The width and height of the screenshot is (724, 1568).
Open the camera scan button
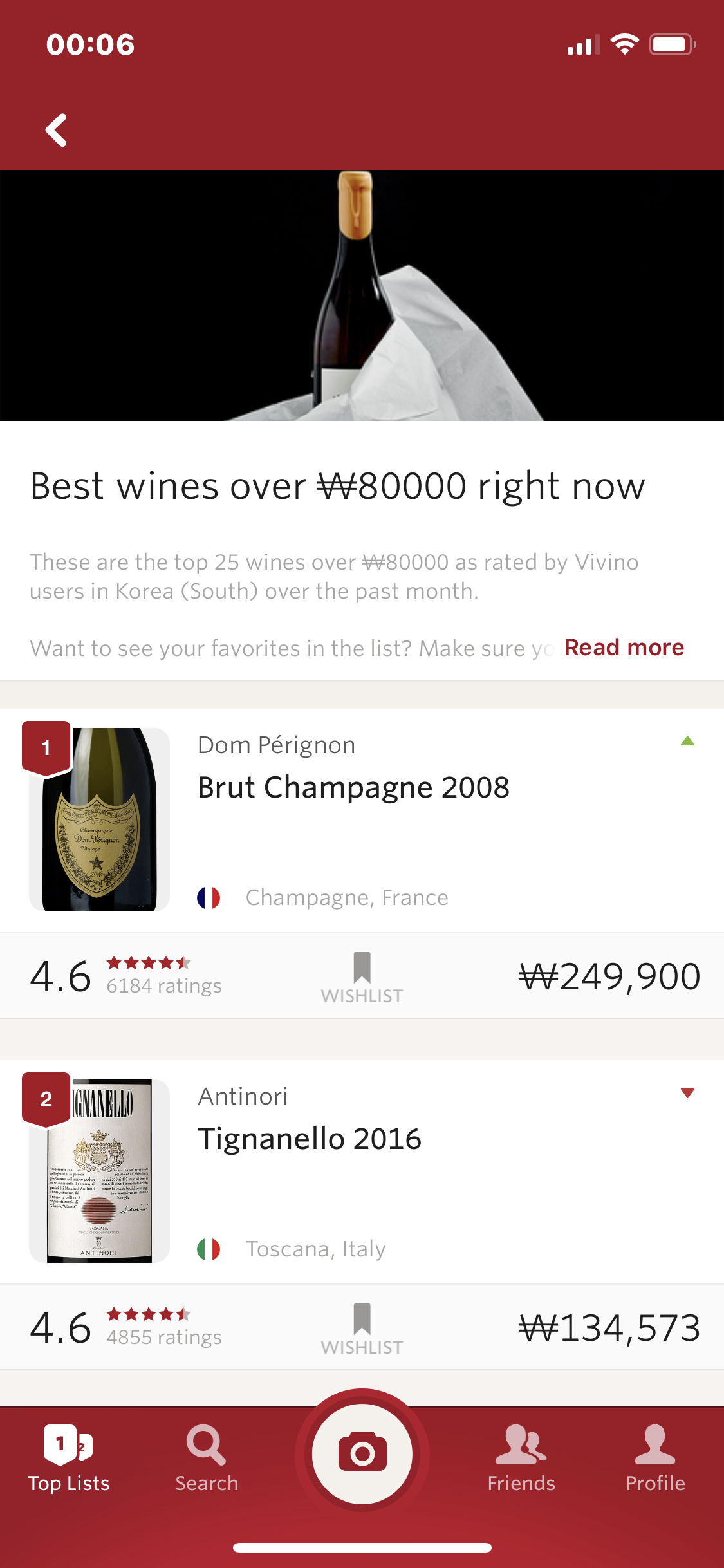(x=362, y=1453)
